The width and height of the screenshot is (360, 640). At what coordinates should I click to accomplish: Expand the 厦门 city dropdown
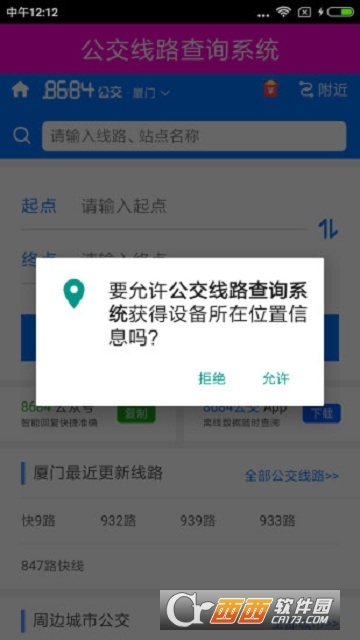click(151, 93)
